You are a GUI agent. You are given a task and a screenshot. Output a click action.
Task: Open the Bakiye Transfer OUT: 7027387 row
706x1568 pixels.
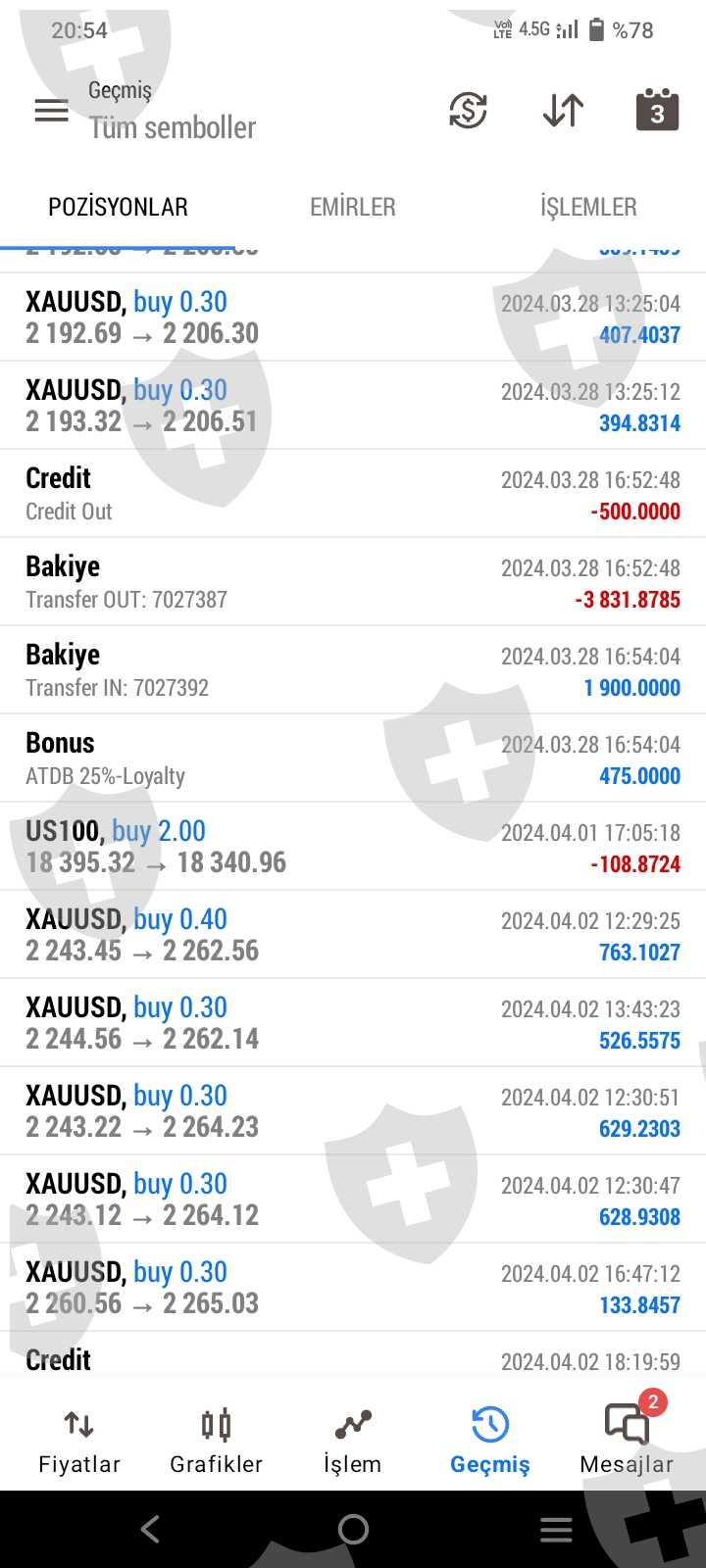tap(353, 582)
